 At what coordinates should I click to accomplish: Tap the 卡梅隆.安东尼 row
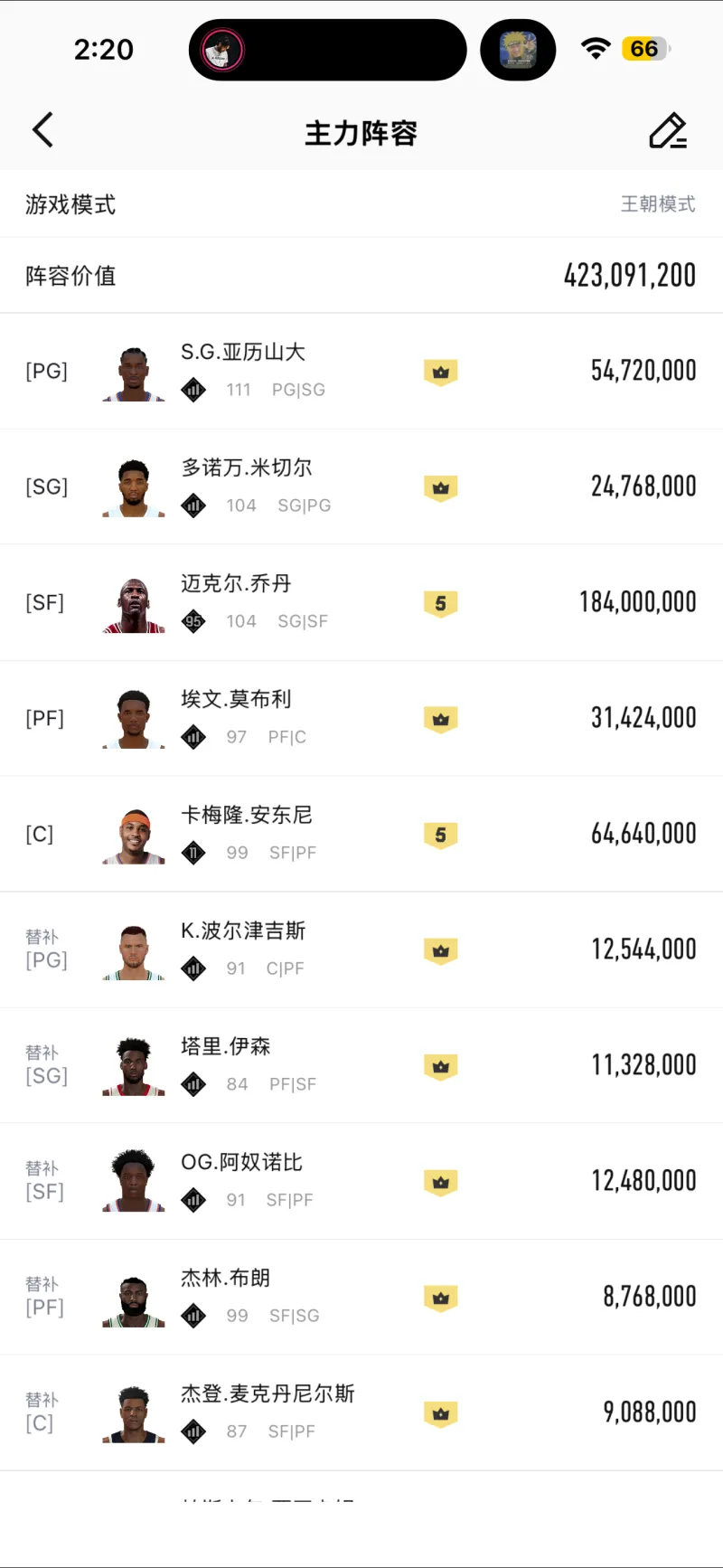coord(361,834)
